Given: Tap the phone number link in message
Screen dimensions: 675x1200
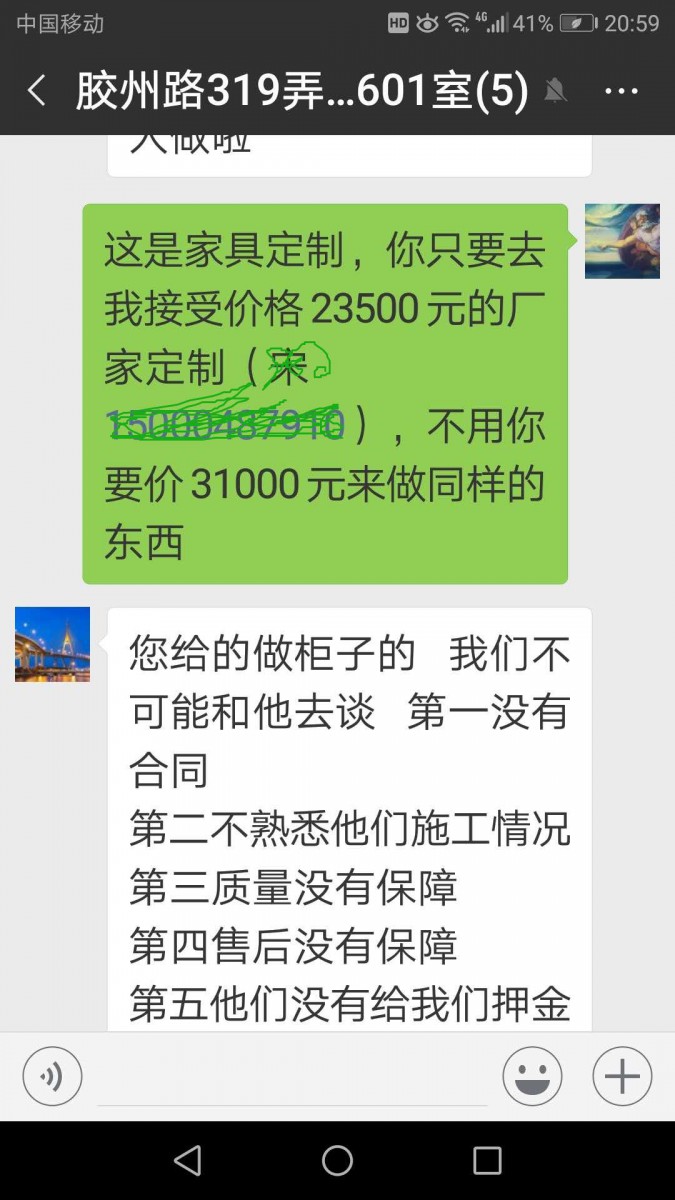Looking at the screenshot, I should pyautogui.click(x=226, y=425).
